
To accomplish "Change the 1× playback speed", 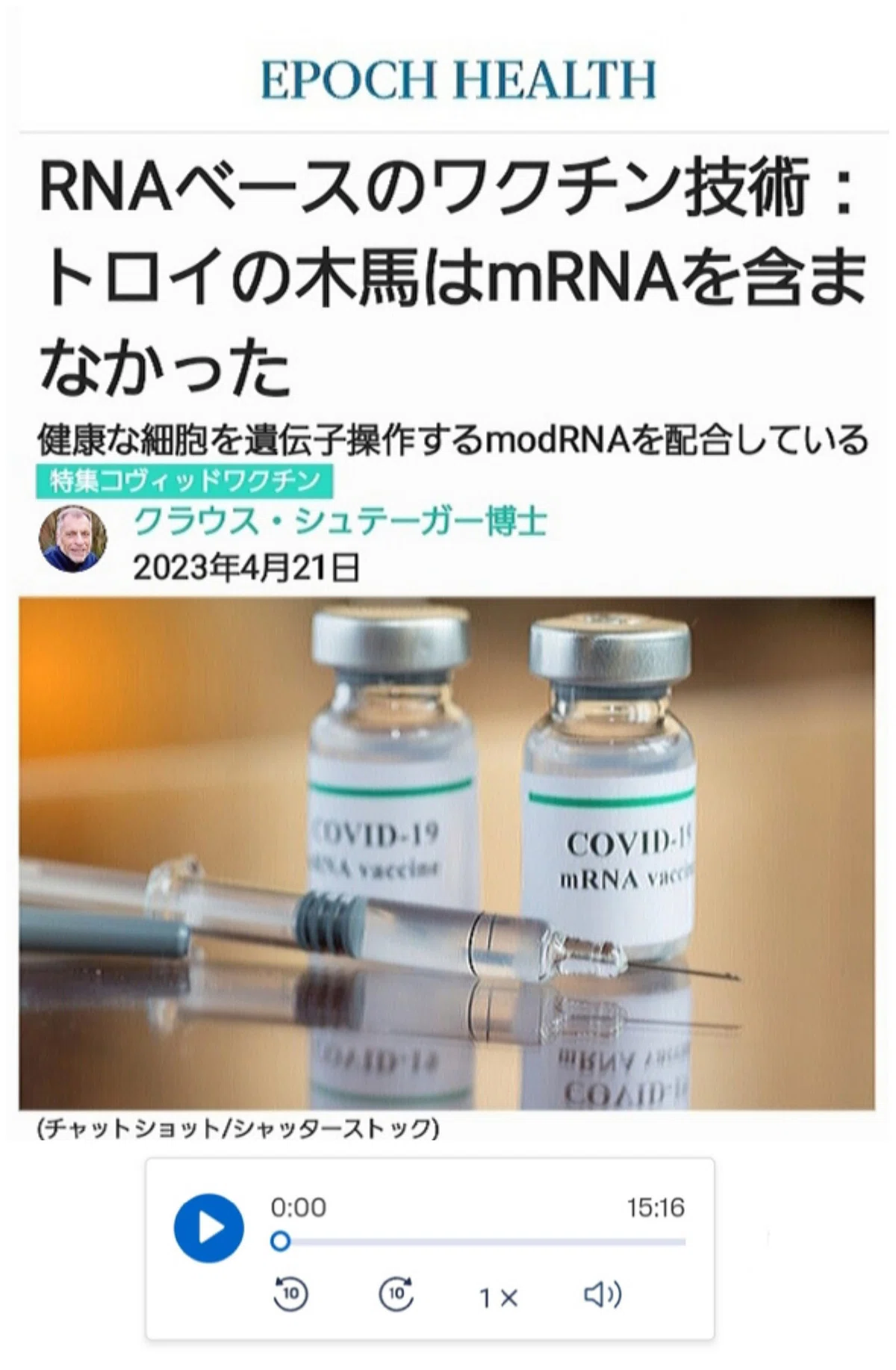I will coord(498,1298).
